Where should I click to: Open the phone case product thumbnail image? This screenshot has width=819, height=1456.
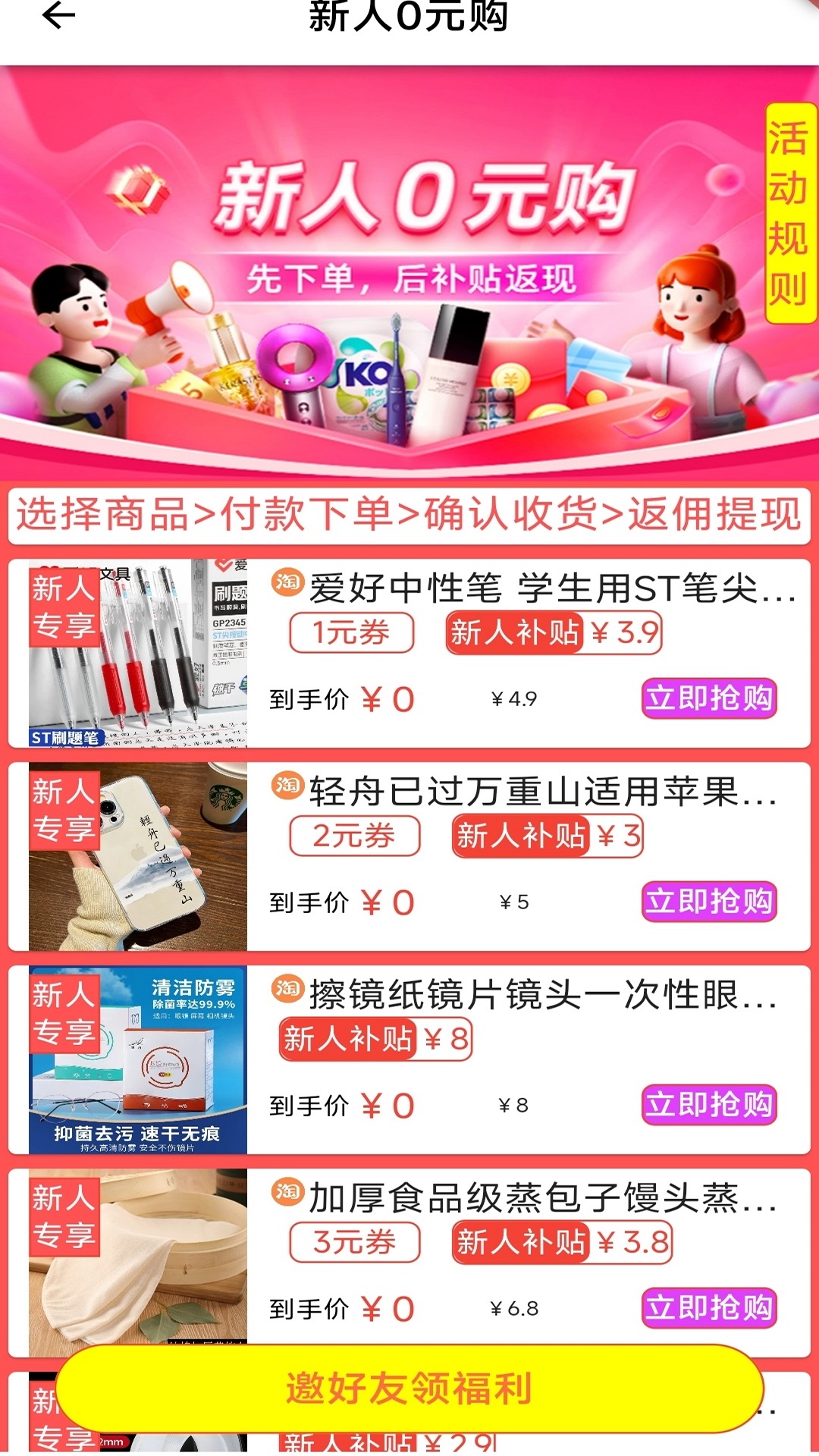pyautogui.click(x=138, y=857)
